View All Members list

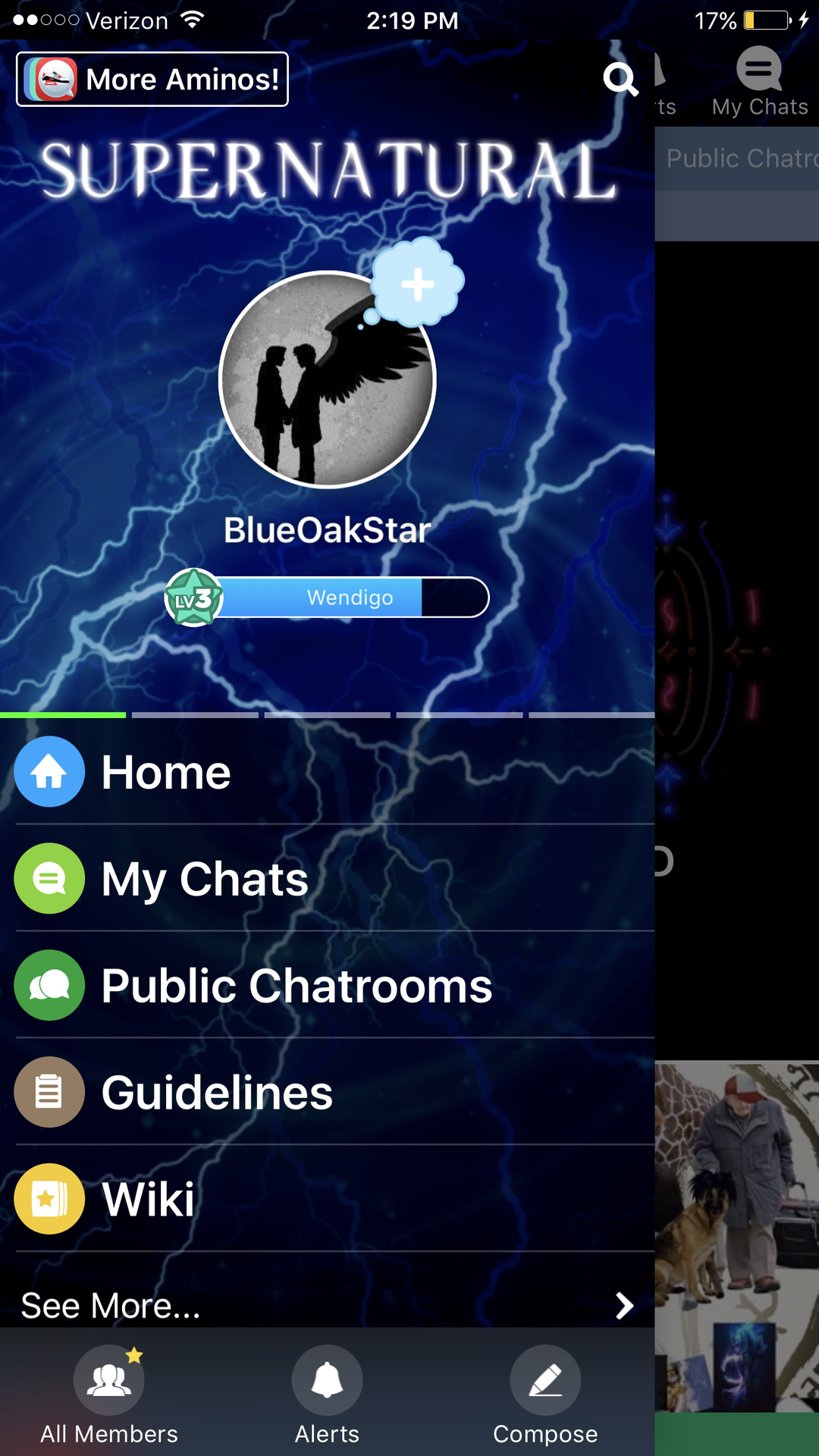click(109, 1395)
